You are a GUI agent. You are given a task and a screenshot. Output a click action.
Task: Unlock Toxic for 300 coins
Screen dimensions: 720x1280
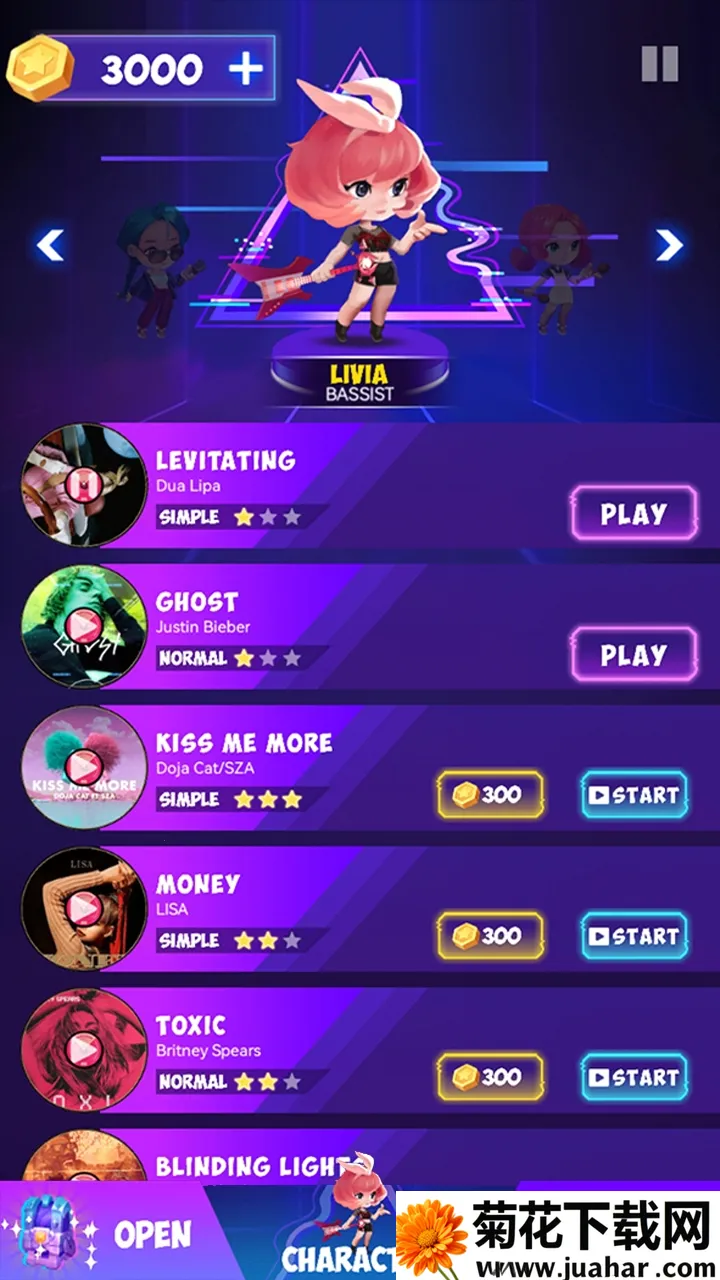pos(490,1078)
